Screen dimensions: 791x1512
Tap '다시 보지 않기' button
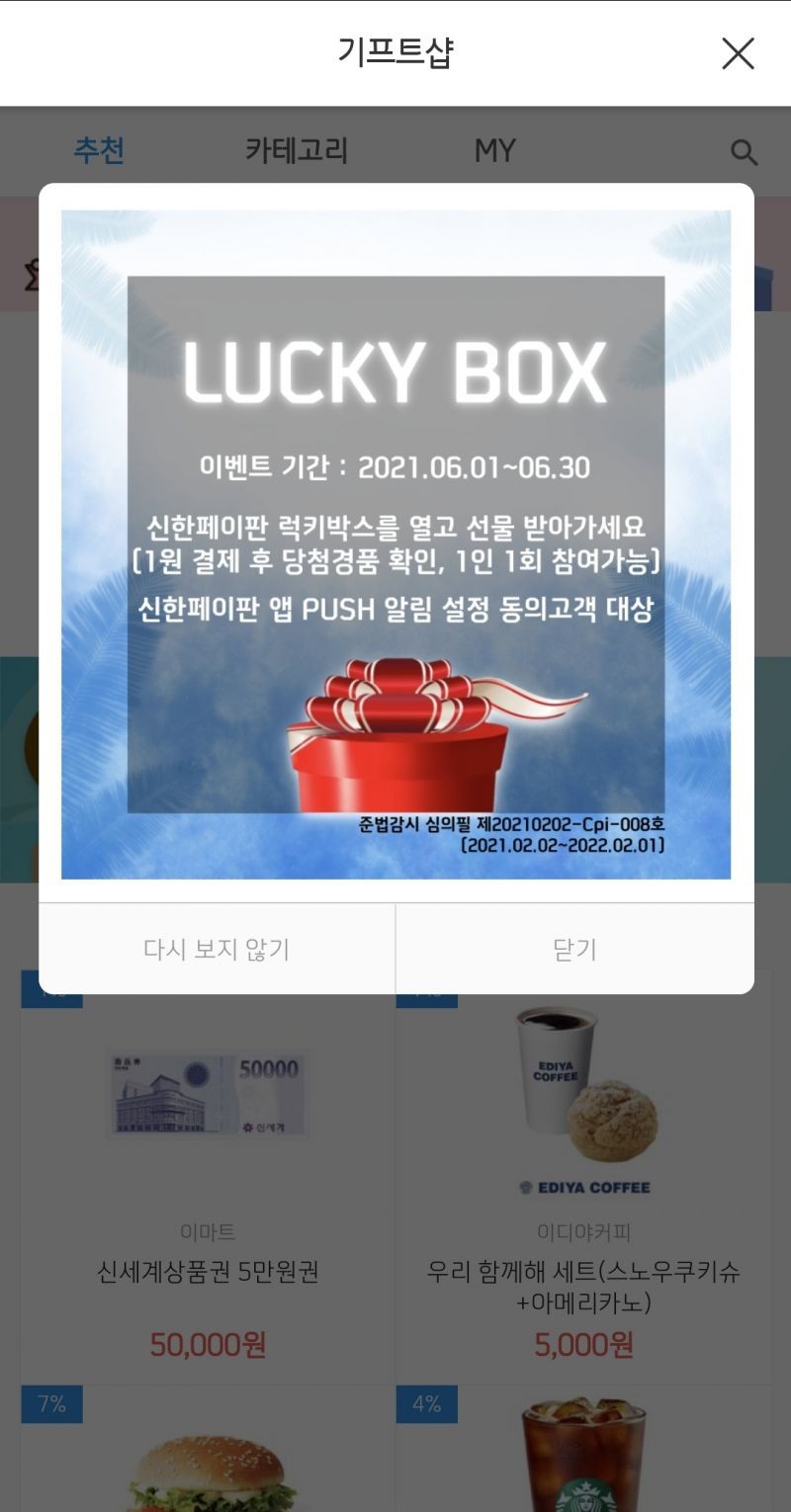point(217,949)
